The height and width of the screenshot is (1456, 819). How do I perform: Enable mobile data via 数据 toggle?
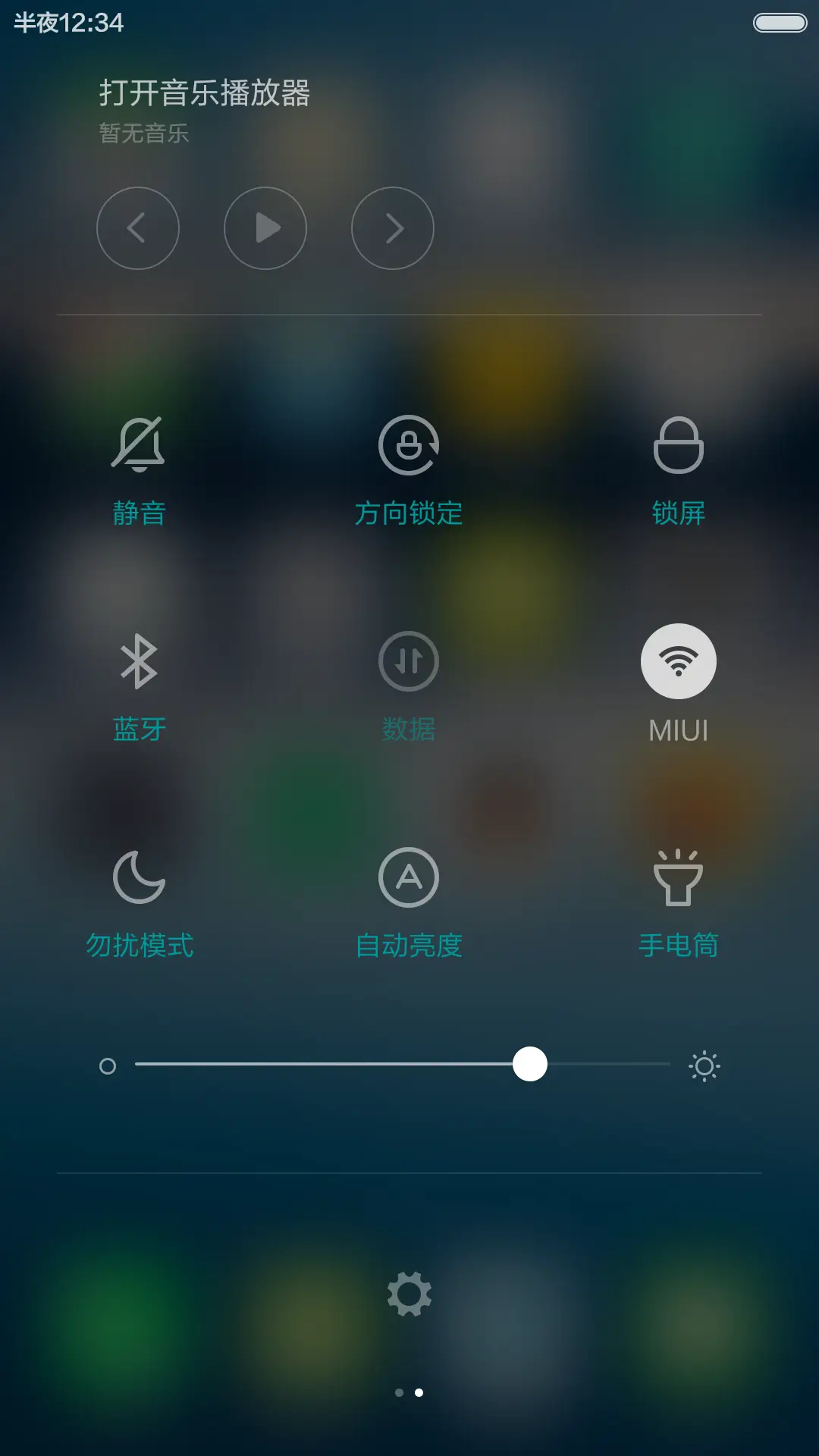409,661
